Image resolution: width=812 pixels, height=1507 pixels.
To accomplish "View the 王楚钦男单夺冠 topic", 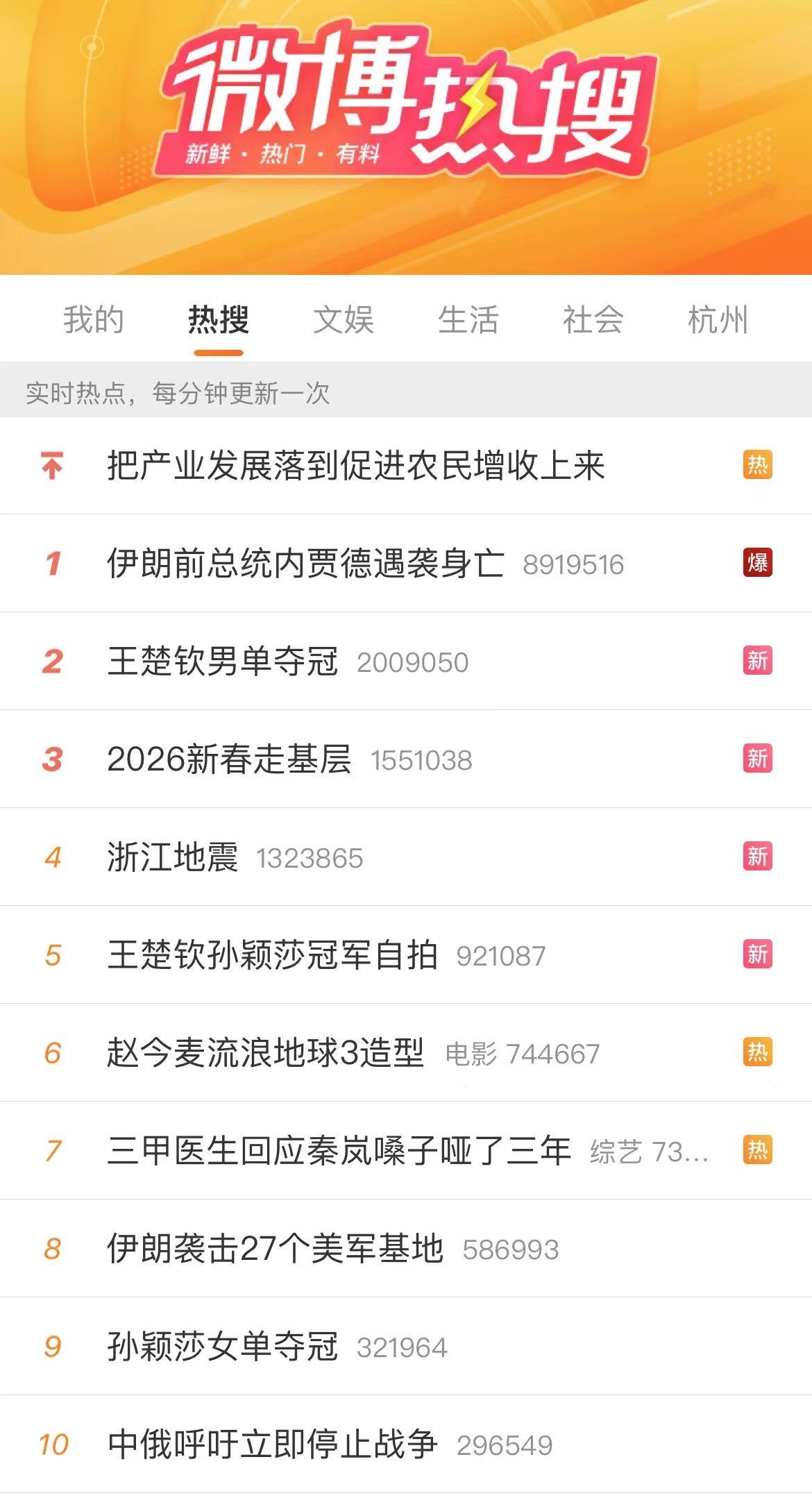I will [x=223, y=662].
